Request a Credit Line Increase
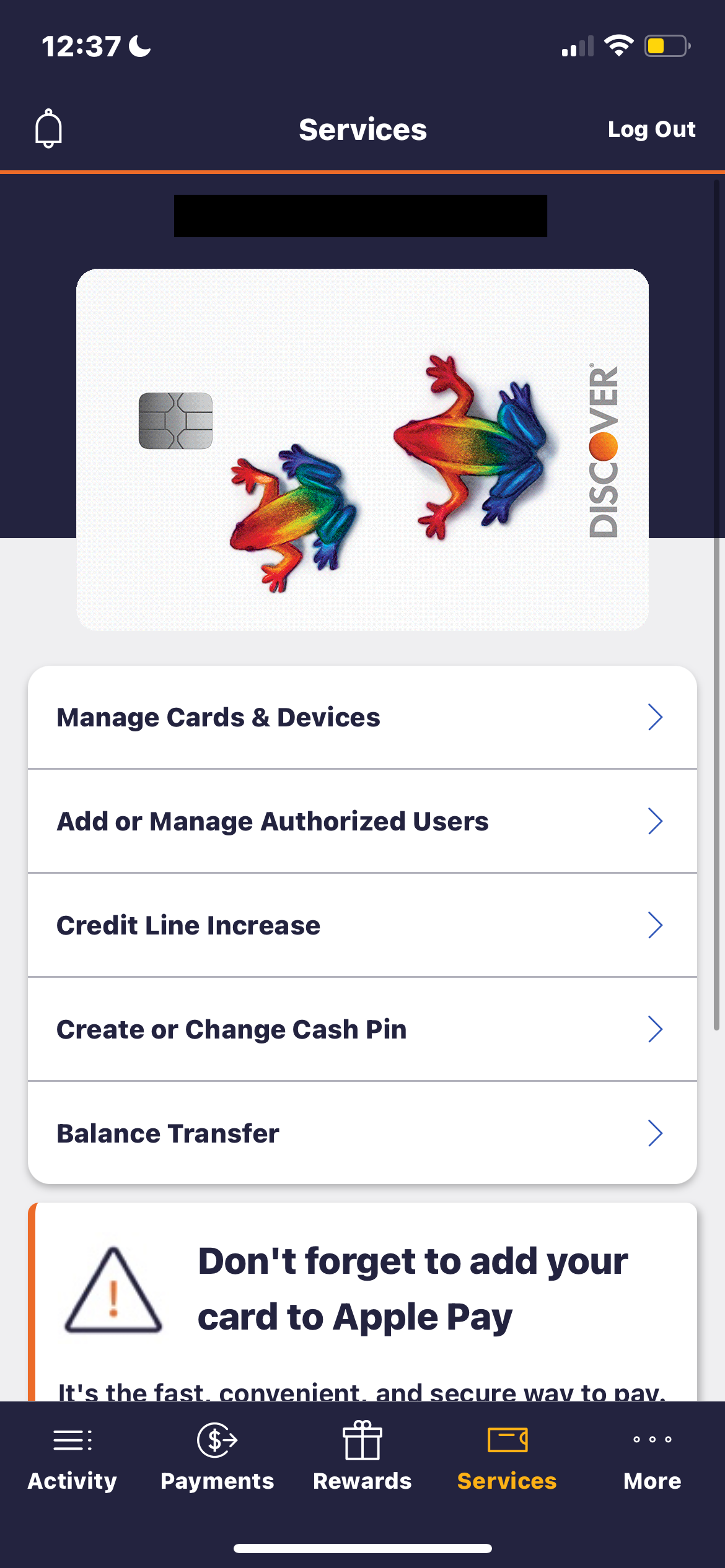 [x=362, y=925]
